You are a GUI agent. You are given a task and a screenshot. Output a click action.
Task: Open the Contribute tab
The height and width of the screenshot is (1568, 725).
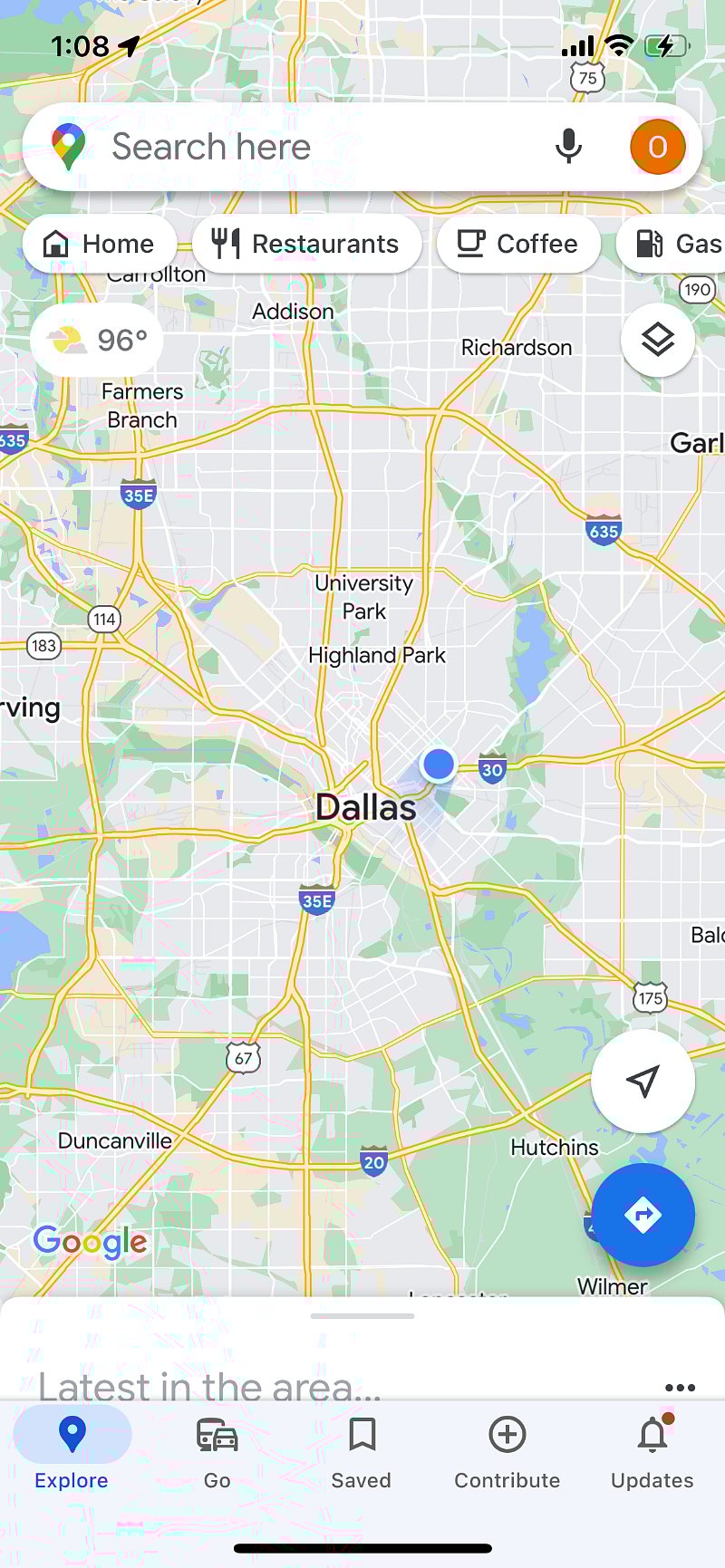tap(507, 1452)
